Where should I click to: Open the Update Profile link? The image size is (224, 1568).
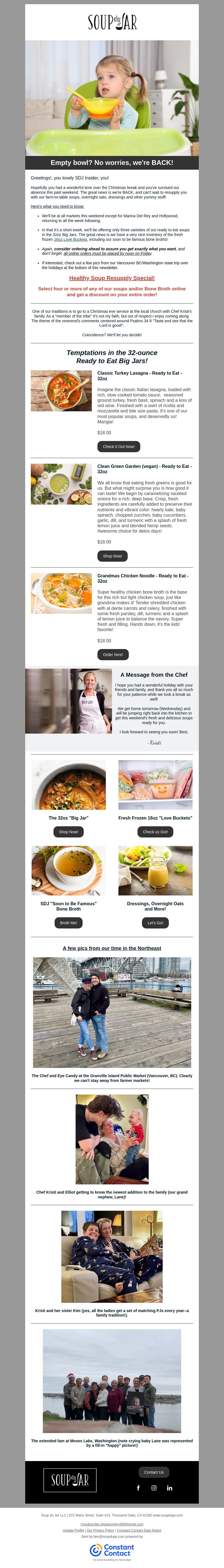pyautogui.click(x=73, y=1530)
